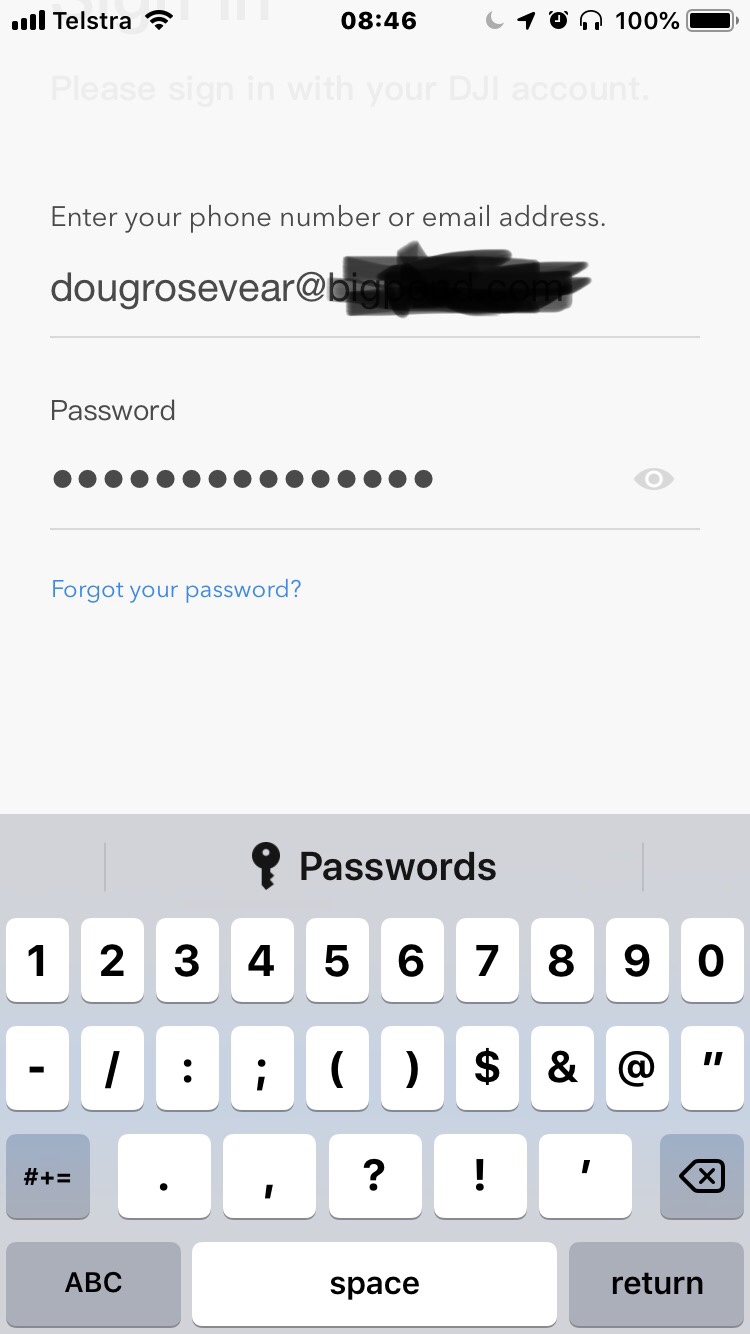Image resolution: width=750 pixels, height=1334 pixels.
Task: Tap the email address field
Action: pyautogui.click(x=374, y=288)
